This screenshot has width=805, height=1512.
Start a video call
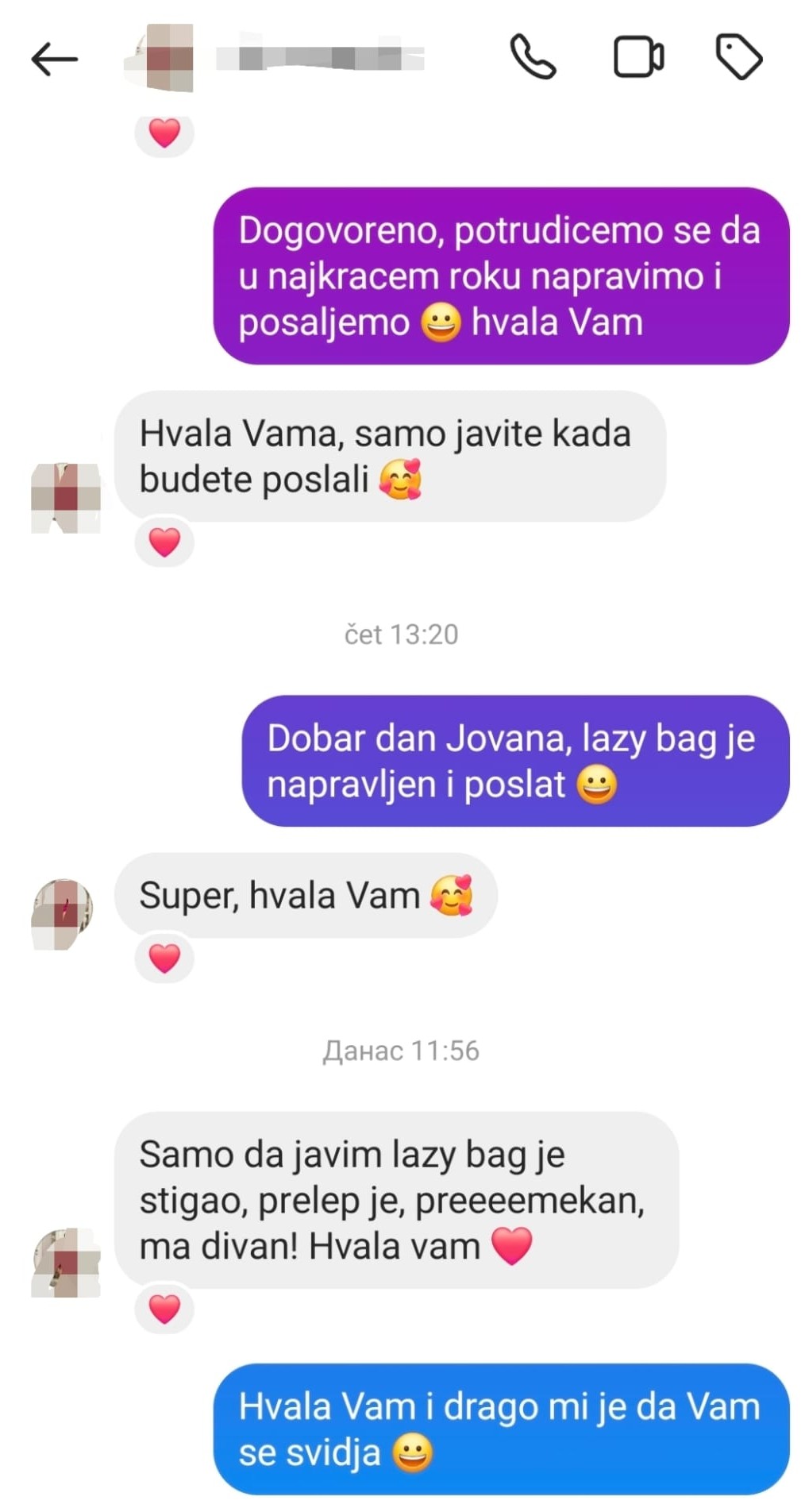(638, 57)
